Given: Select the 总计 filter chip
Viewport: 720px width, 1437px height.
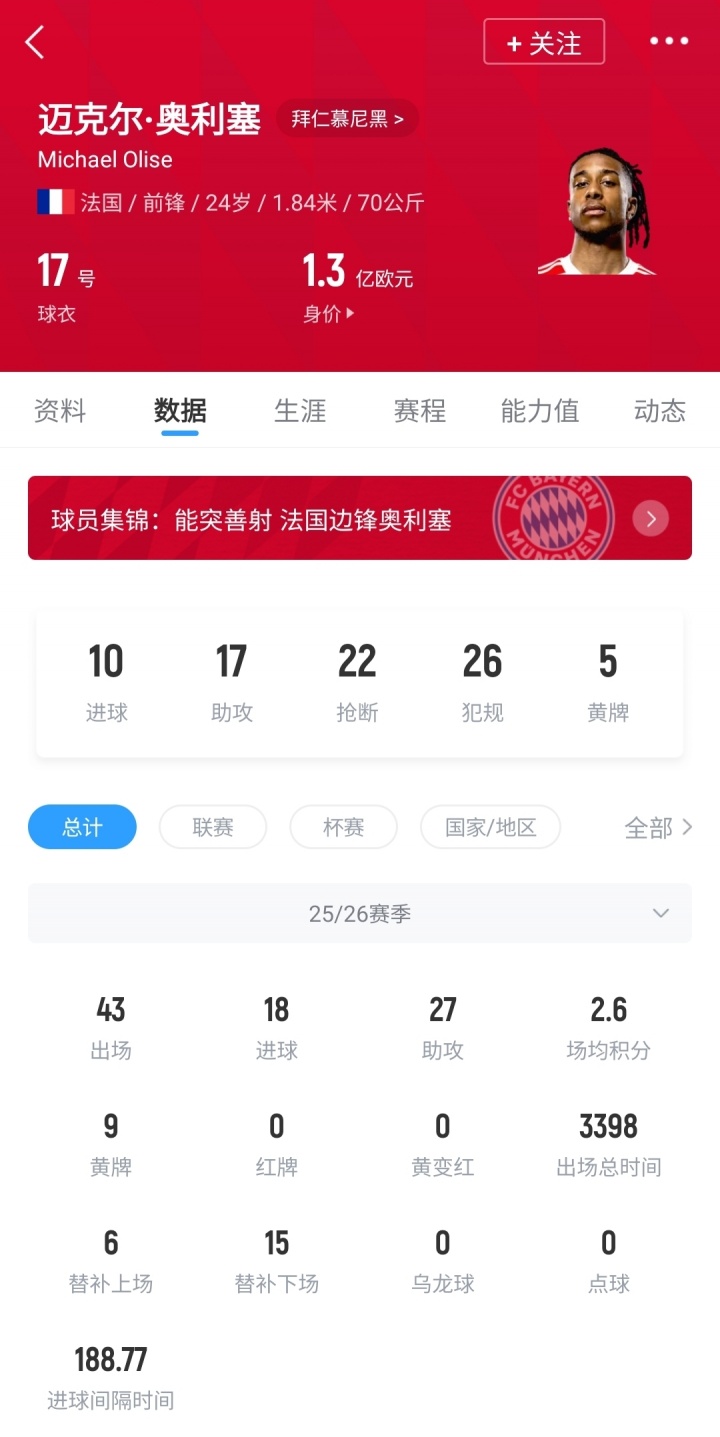Looking at the screenshot, I should coord(82,827).
